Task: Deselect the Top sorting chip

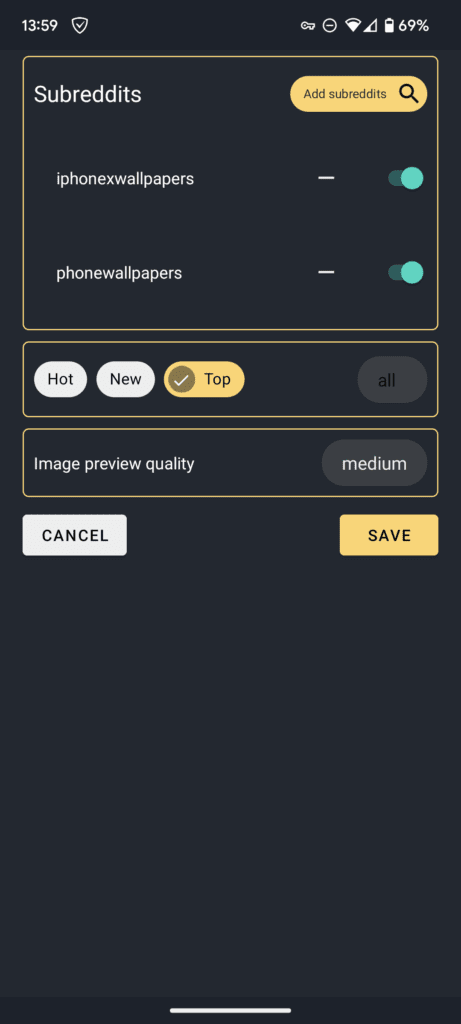Action: pos(204,379)
